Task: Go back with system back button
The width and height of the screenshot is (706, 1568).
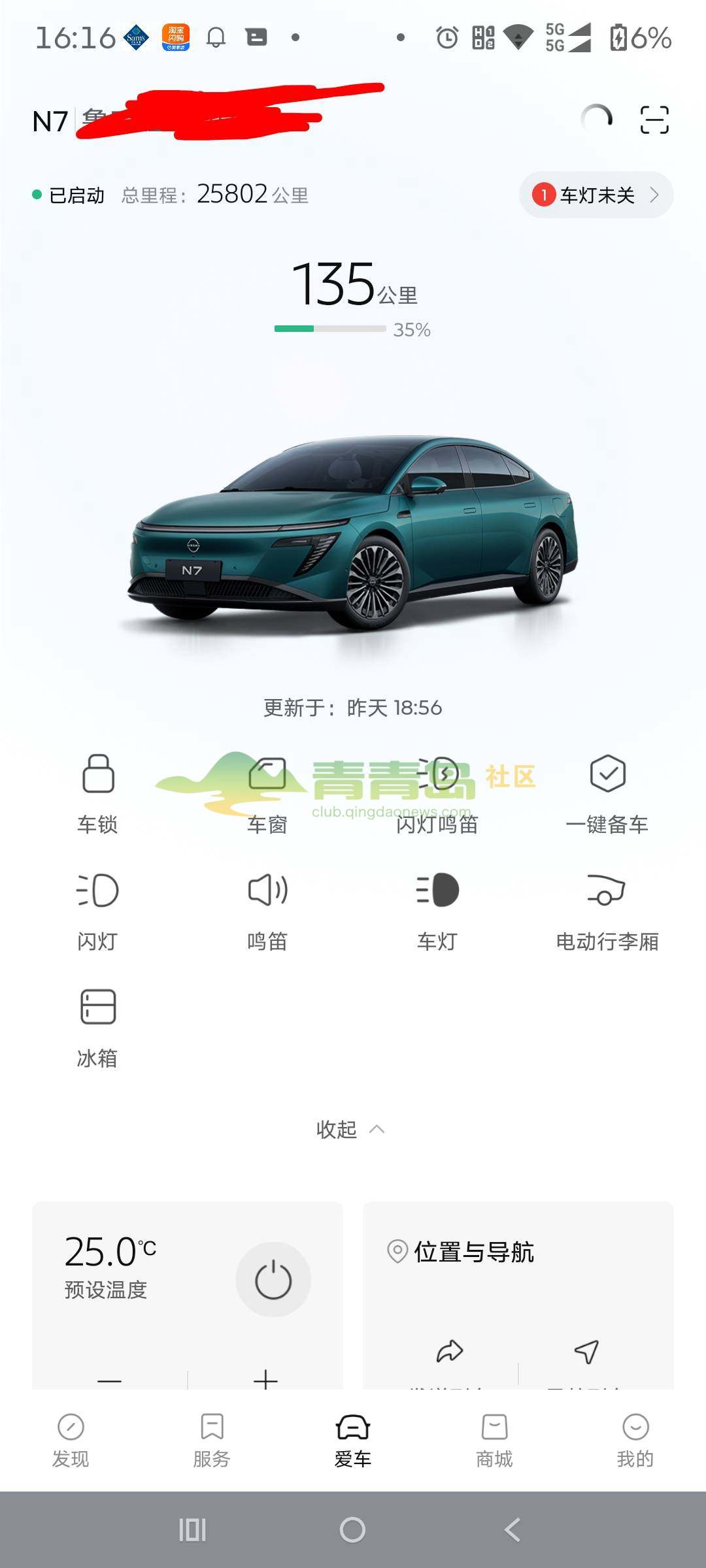Action: pyautogui.click(x=513, y=1529)
